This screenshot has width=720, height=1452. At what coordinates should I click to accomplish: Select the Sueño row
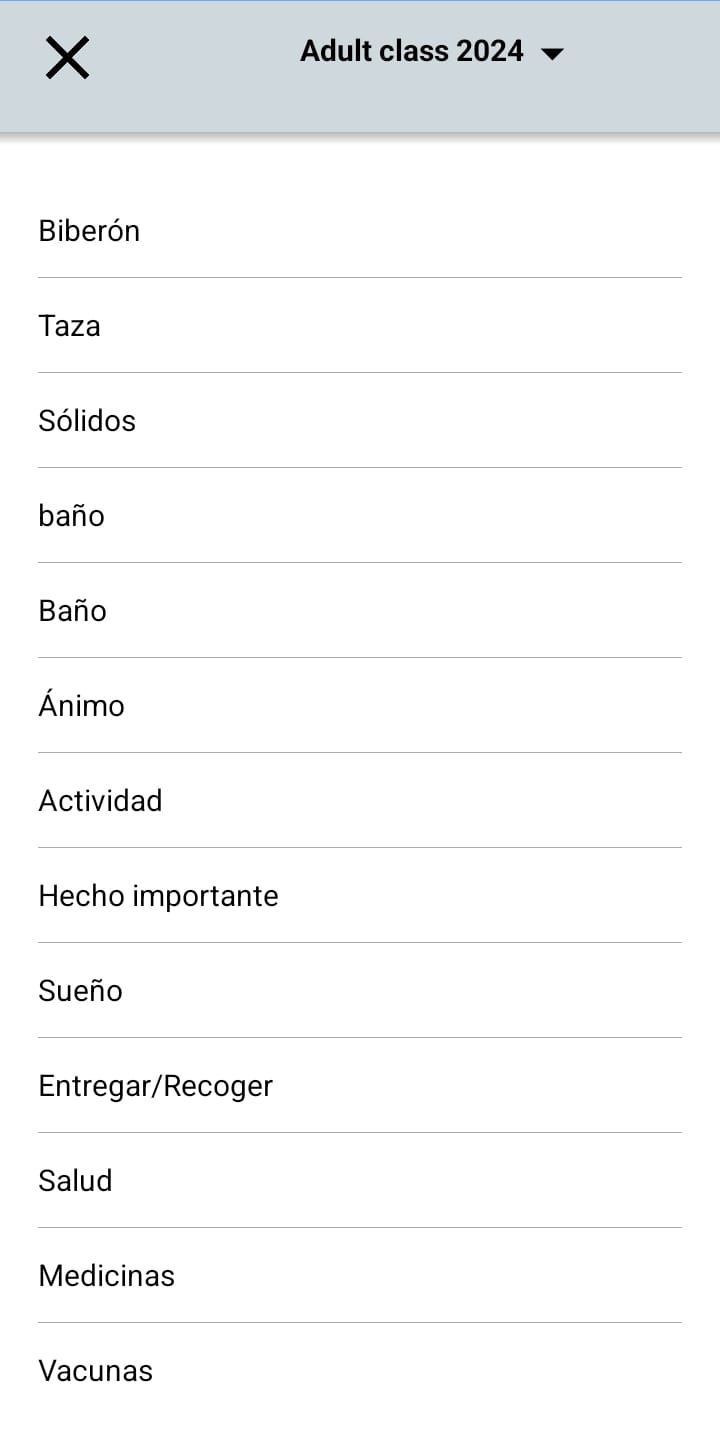[x=81, y=991]
